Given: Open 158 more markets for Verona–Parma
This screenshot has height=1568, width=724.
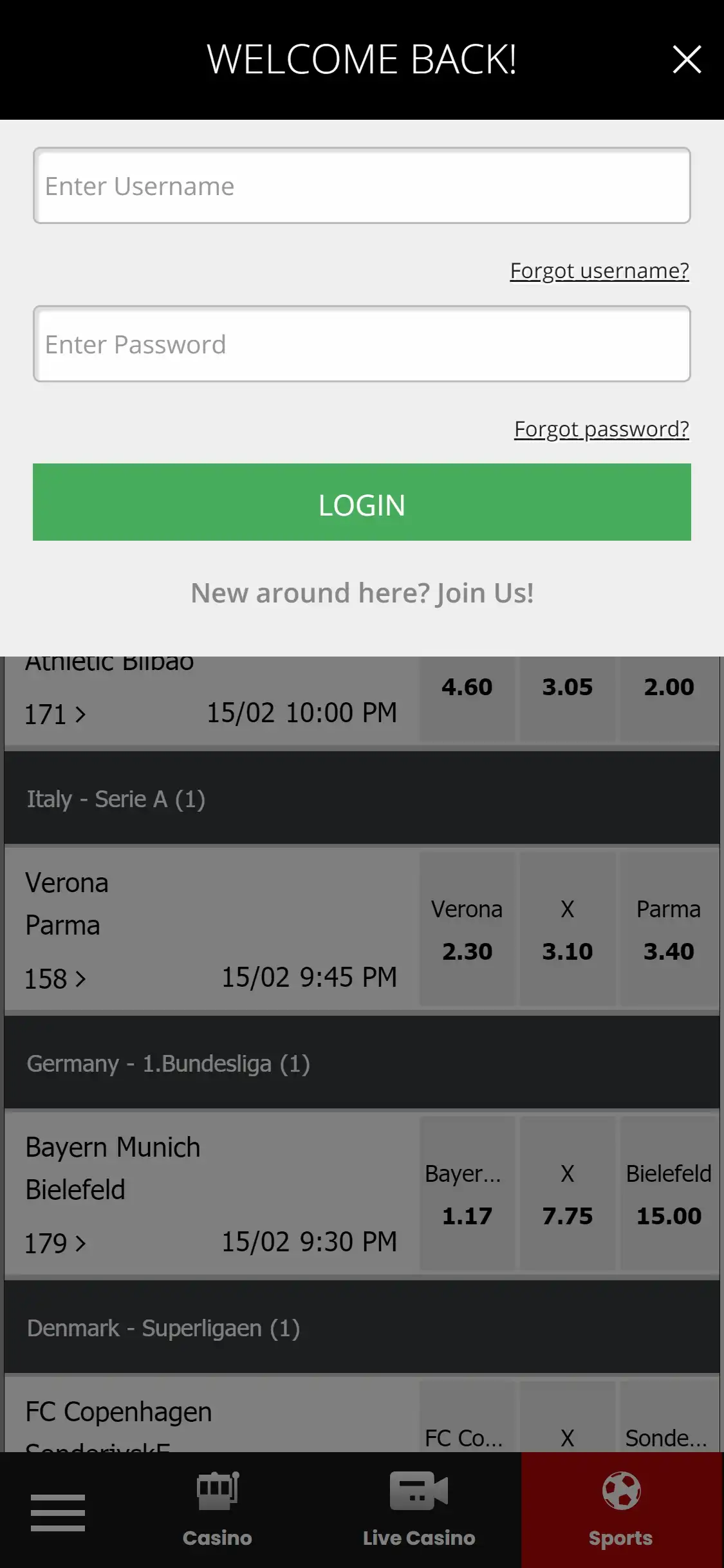Looking at the screenshot, I should (x=55, y=979).
